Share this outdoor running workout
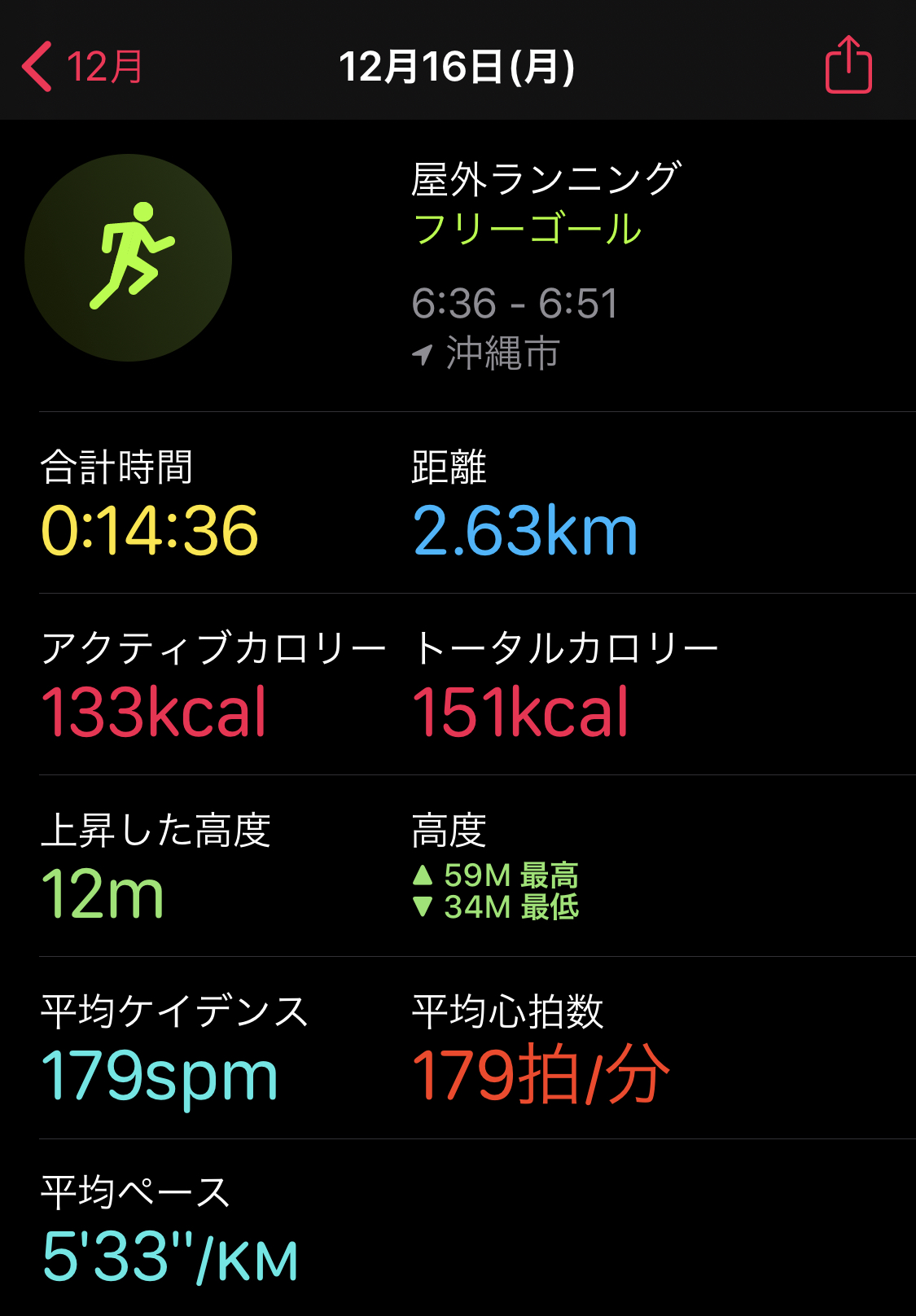The width and height of the screenshot is (916, 1316). click(848, 65)
